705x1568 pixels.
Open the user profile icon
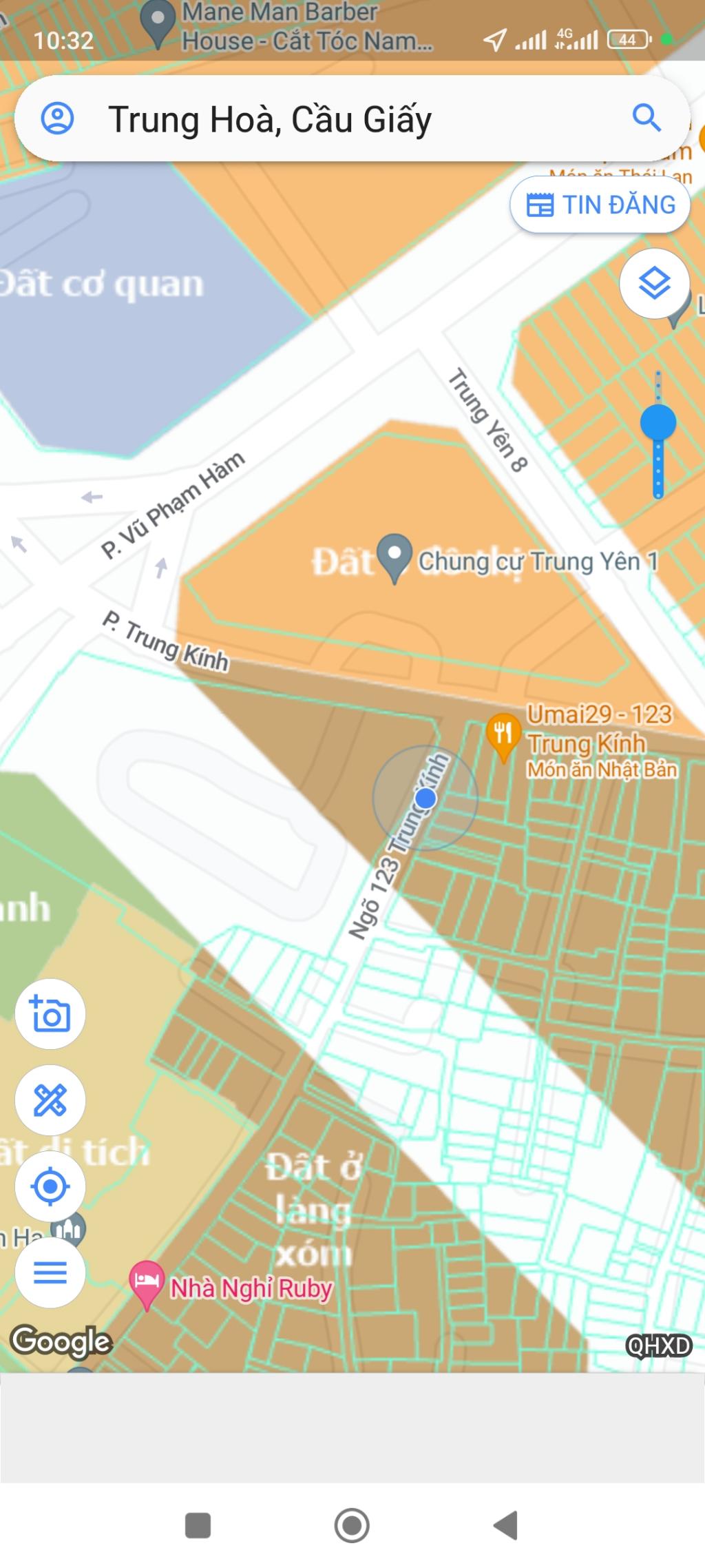pos(59,120)
